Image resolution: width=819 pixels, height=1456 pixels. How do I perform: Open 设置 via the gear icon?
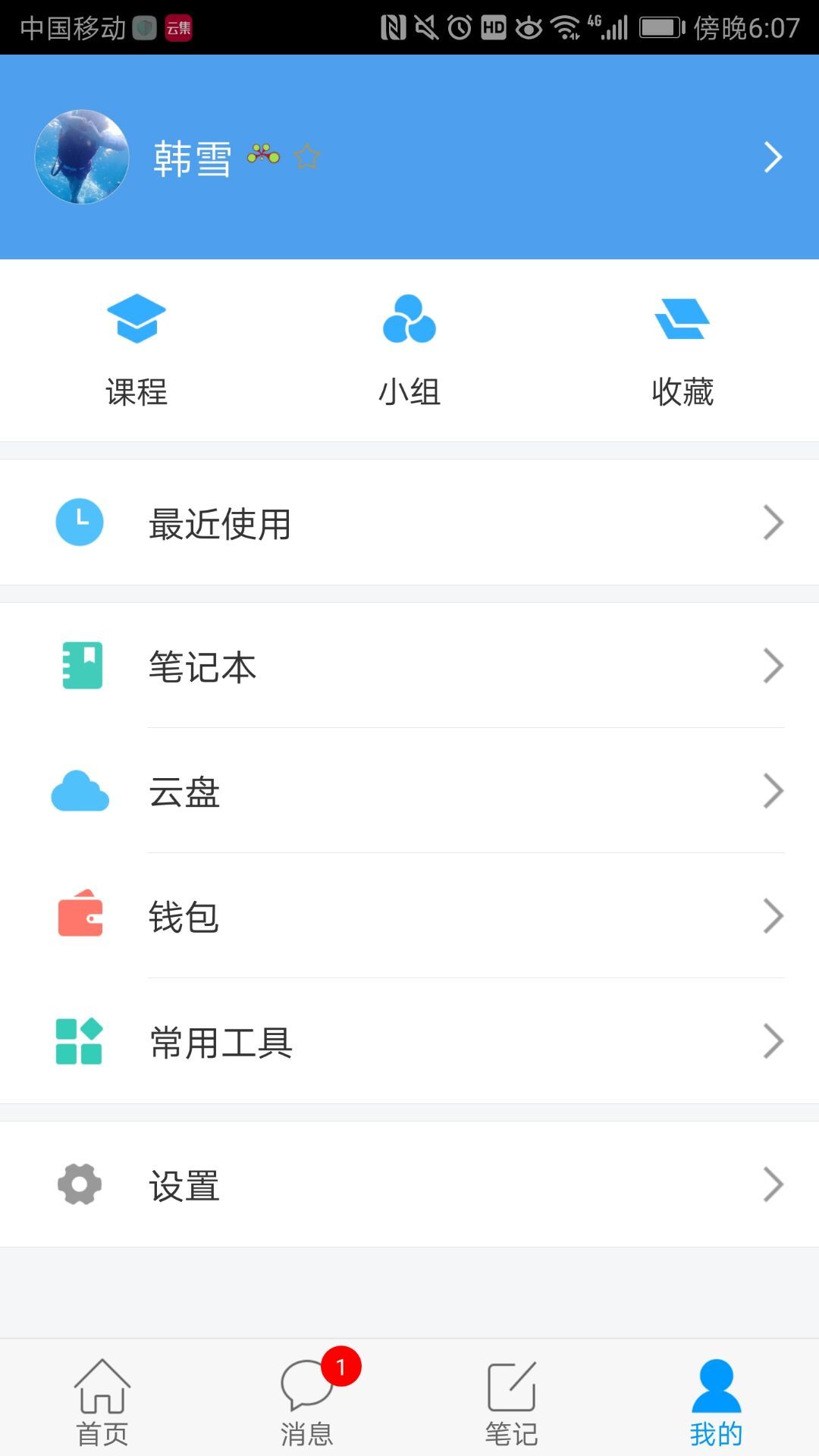tap(80, 1184)
